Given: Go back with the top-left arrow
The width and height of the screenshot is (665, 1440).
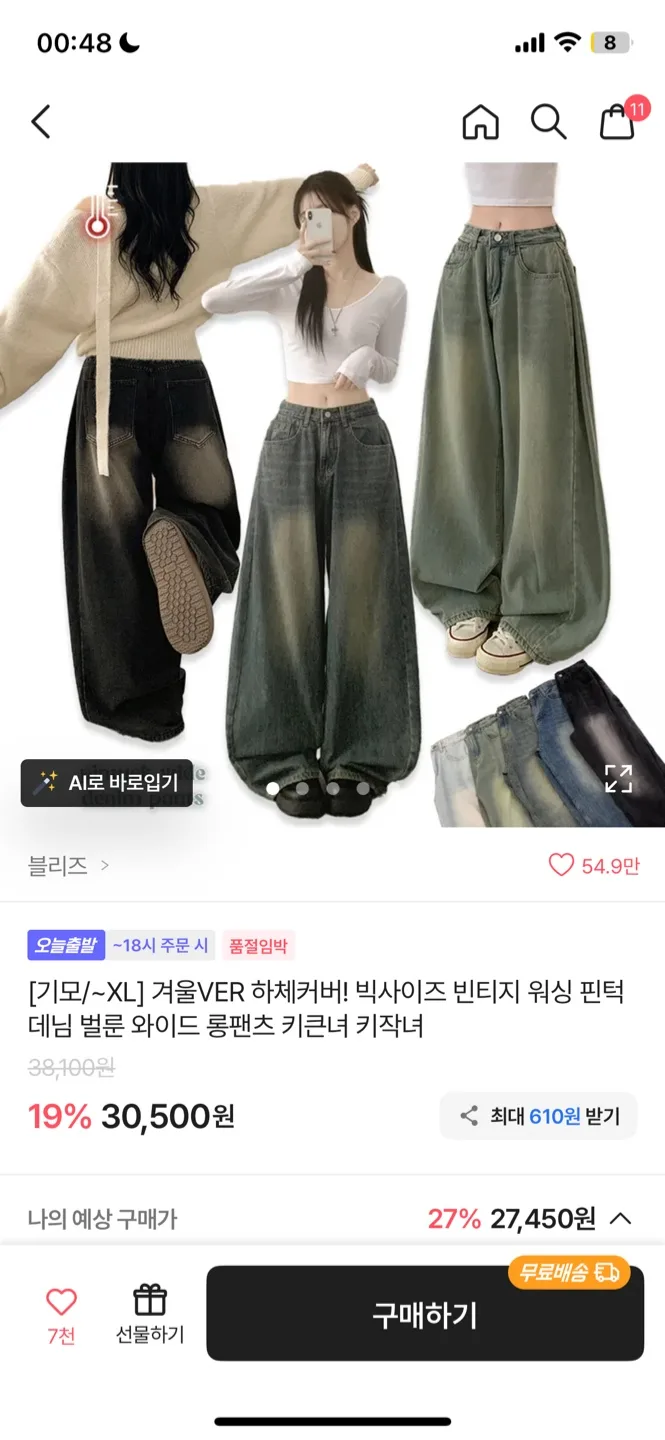Looking at the screenshot, I should pyautogui.click(x=40, y=122).
